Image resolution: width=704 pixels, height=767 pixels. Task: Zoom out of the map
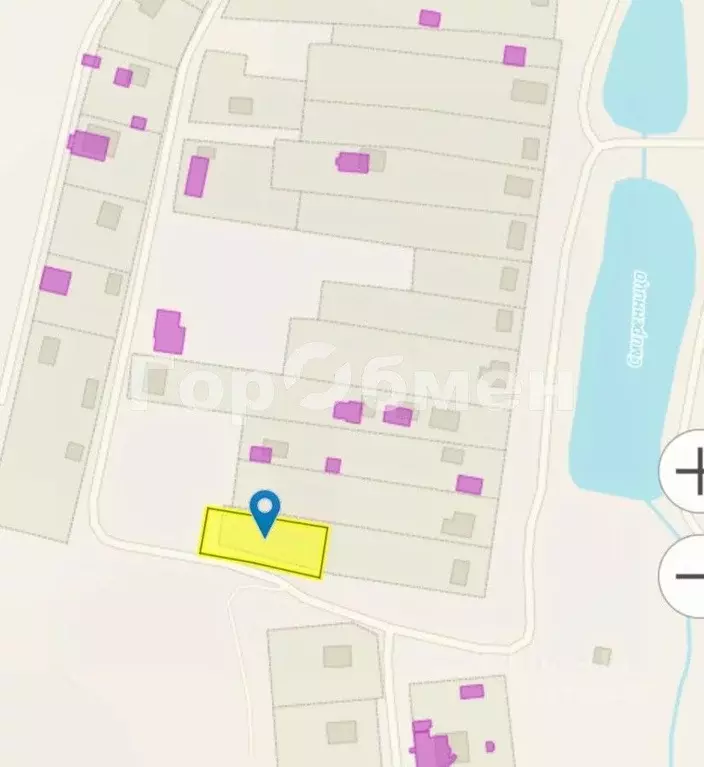click(x=686, y=575)
